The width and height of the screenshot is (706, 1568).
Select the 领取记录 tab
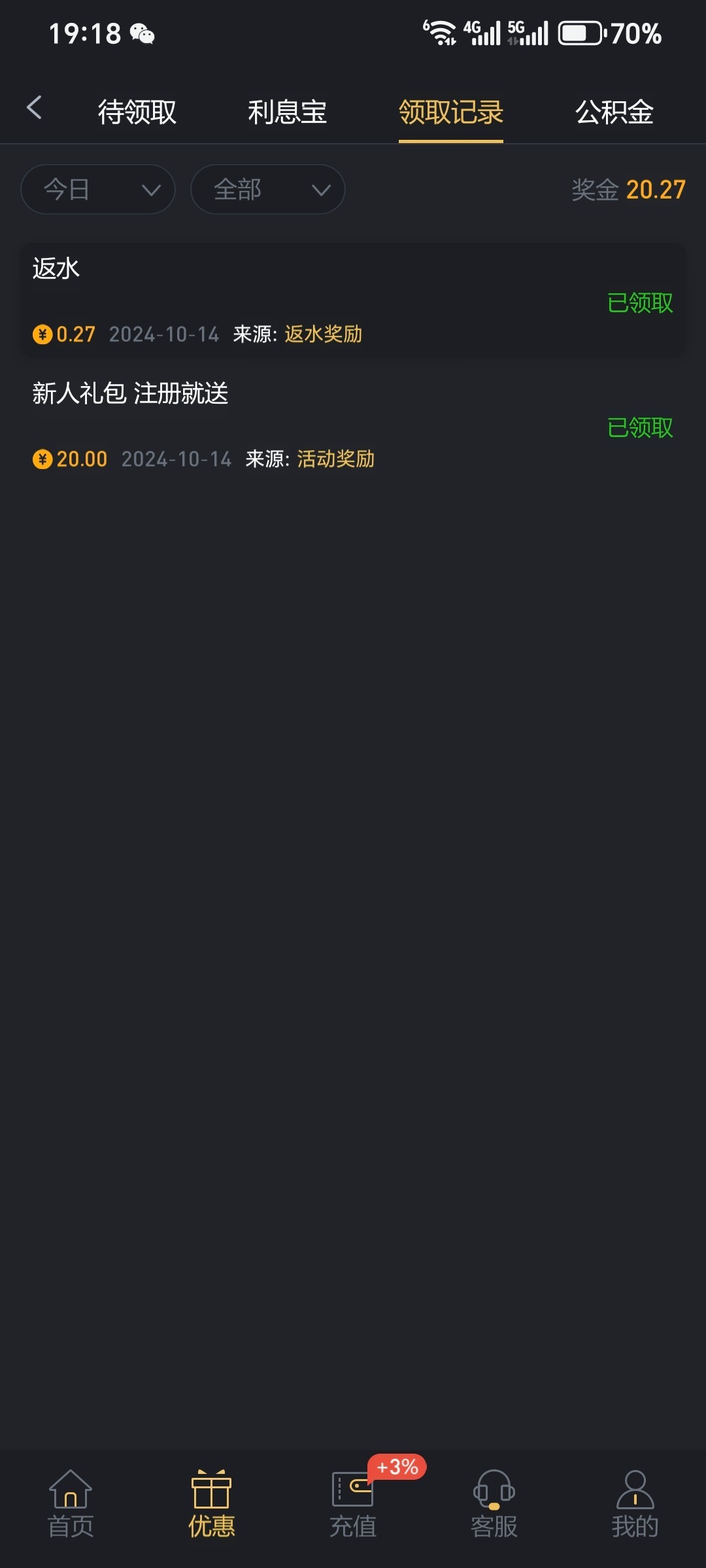(x=450, y=112)
